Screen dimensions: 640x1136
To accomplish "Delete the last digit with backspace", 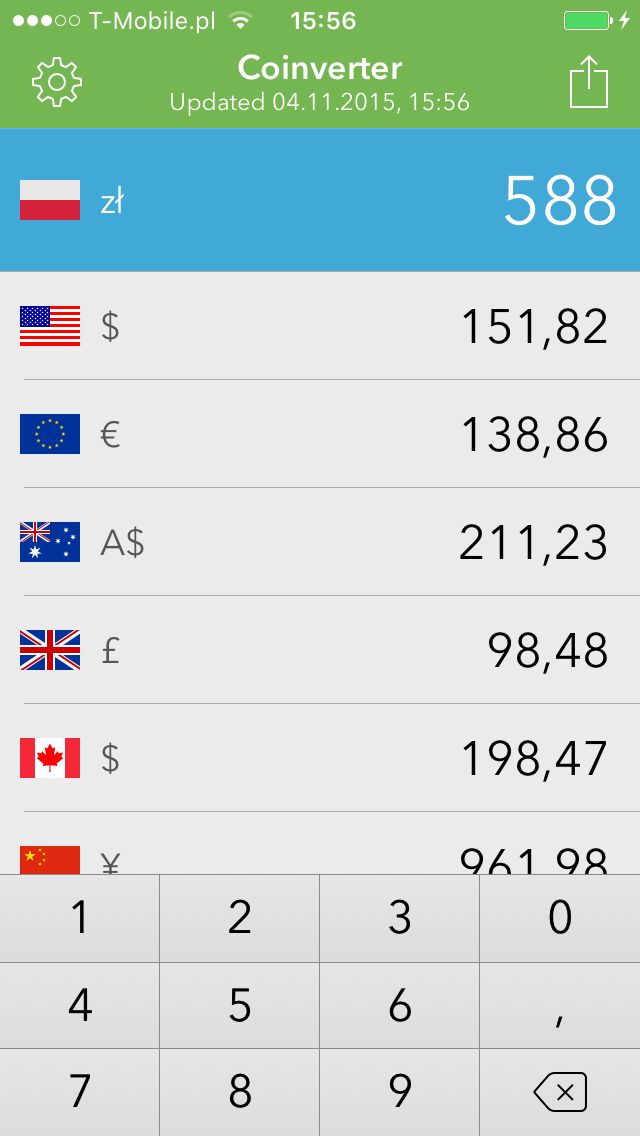I will [560, 1093].
